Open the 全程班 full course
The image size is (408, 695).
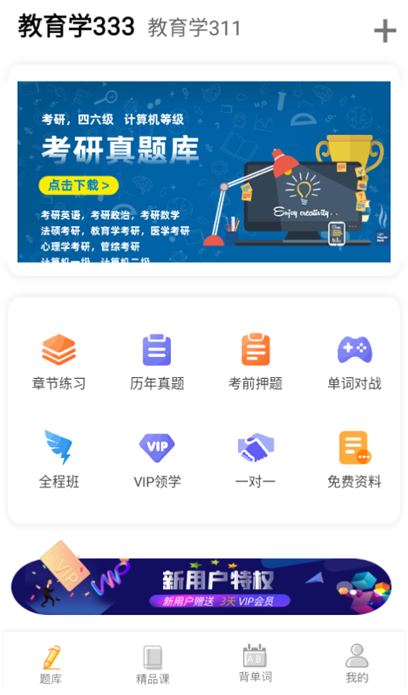59,460
